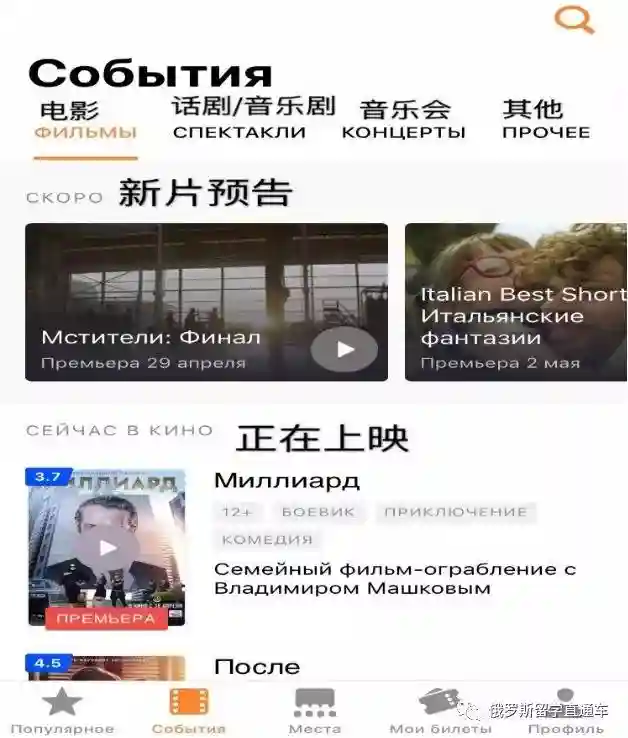Go to the Популярное tab
This screenshot has width=628, height=738.
[x=62, y=710]
